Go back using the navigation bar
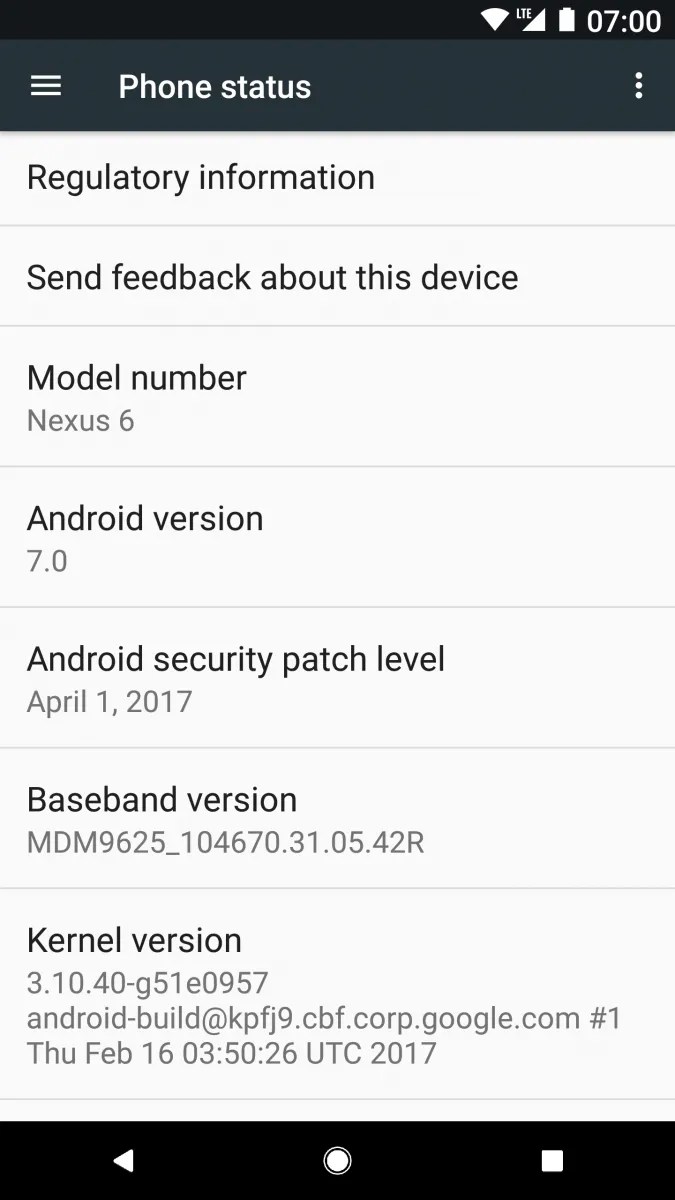Viewport: 675px width, 1200px height. coord(123,1160)
